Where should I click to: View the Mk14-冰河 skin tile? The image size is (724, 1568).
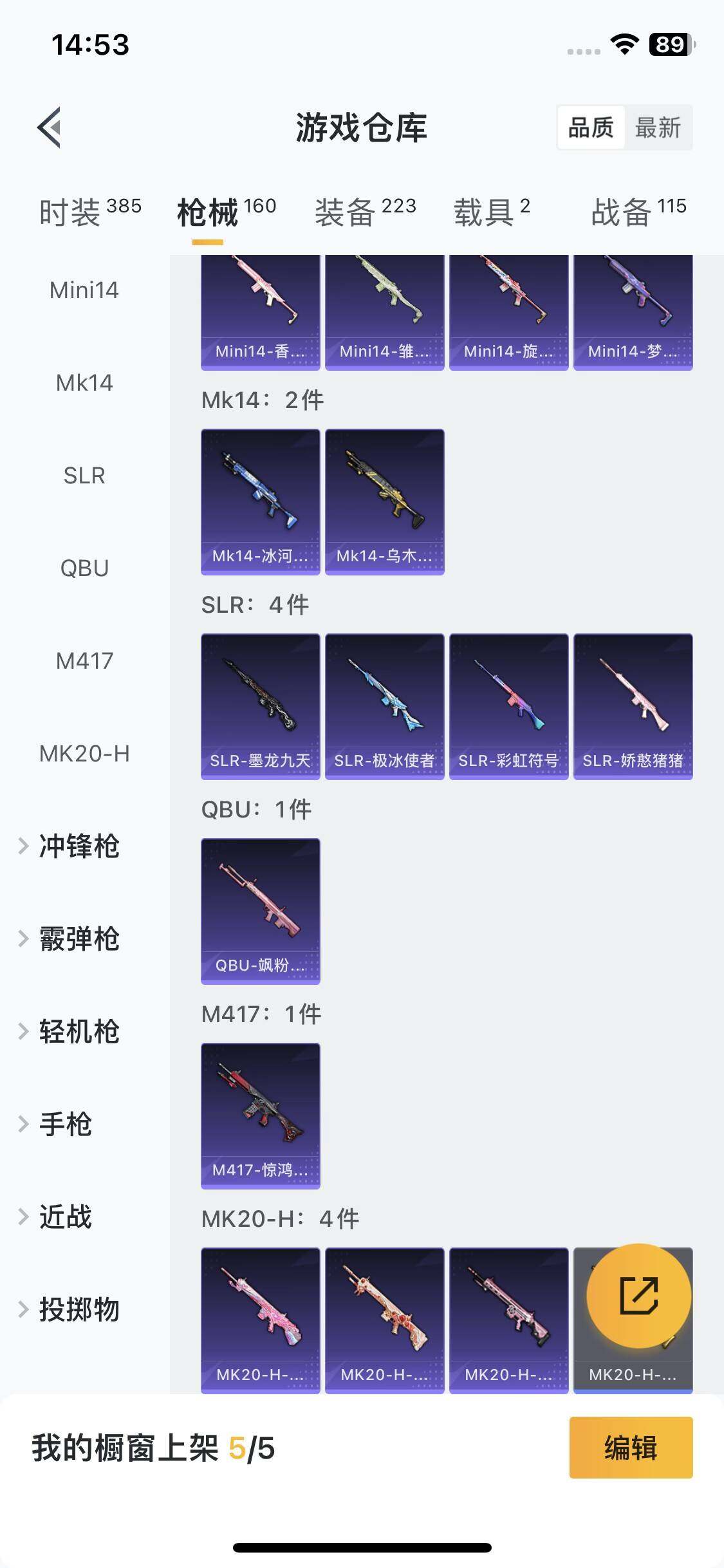coord(260,501)
